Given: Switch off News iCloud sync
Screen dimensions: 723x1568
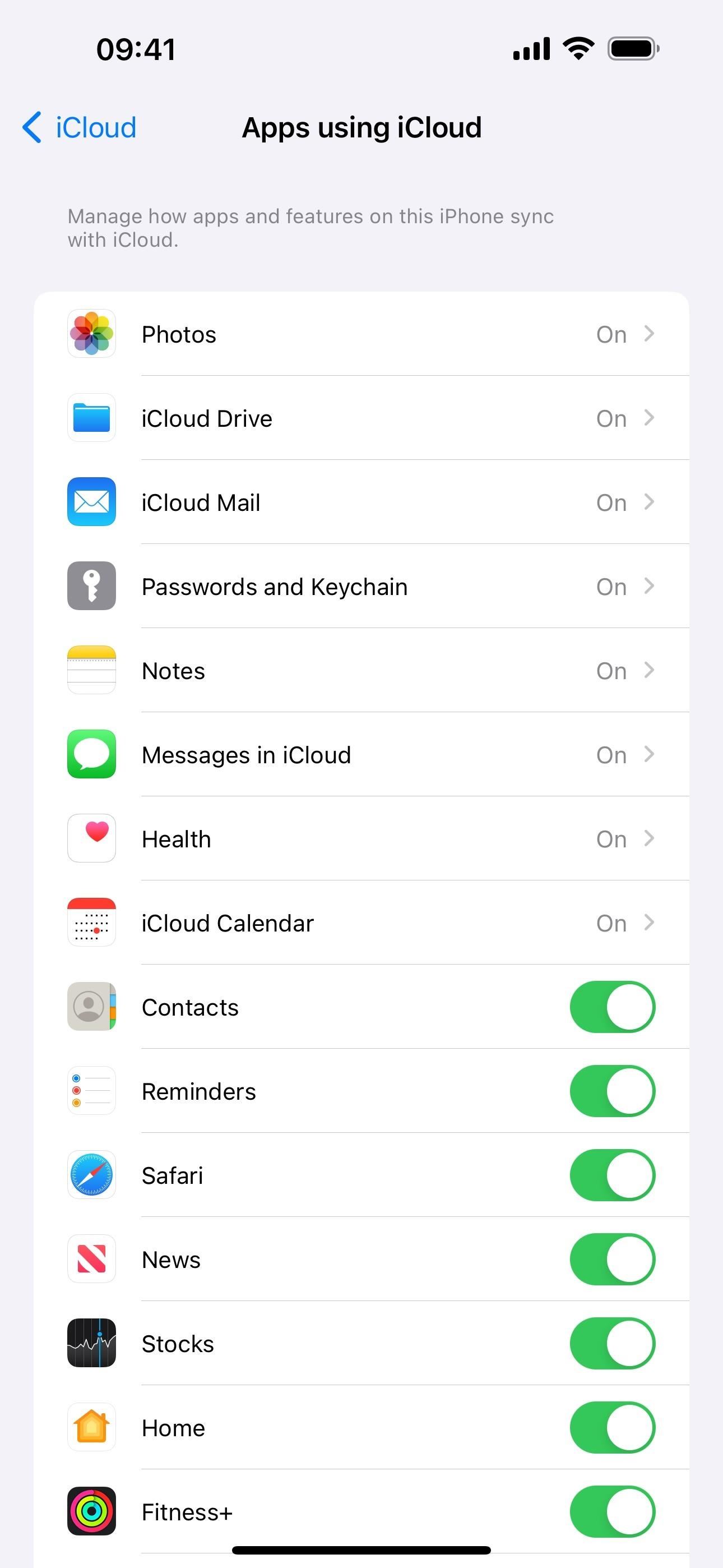Looking at the screenshot, I should click(x=611, y=1259).
